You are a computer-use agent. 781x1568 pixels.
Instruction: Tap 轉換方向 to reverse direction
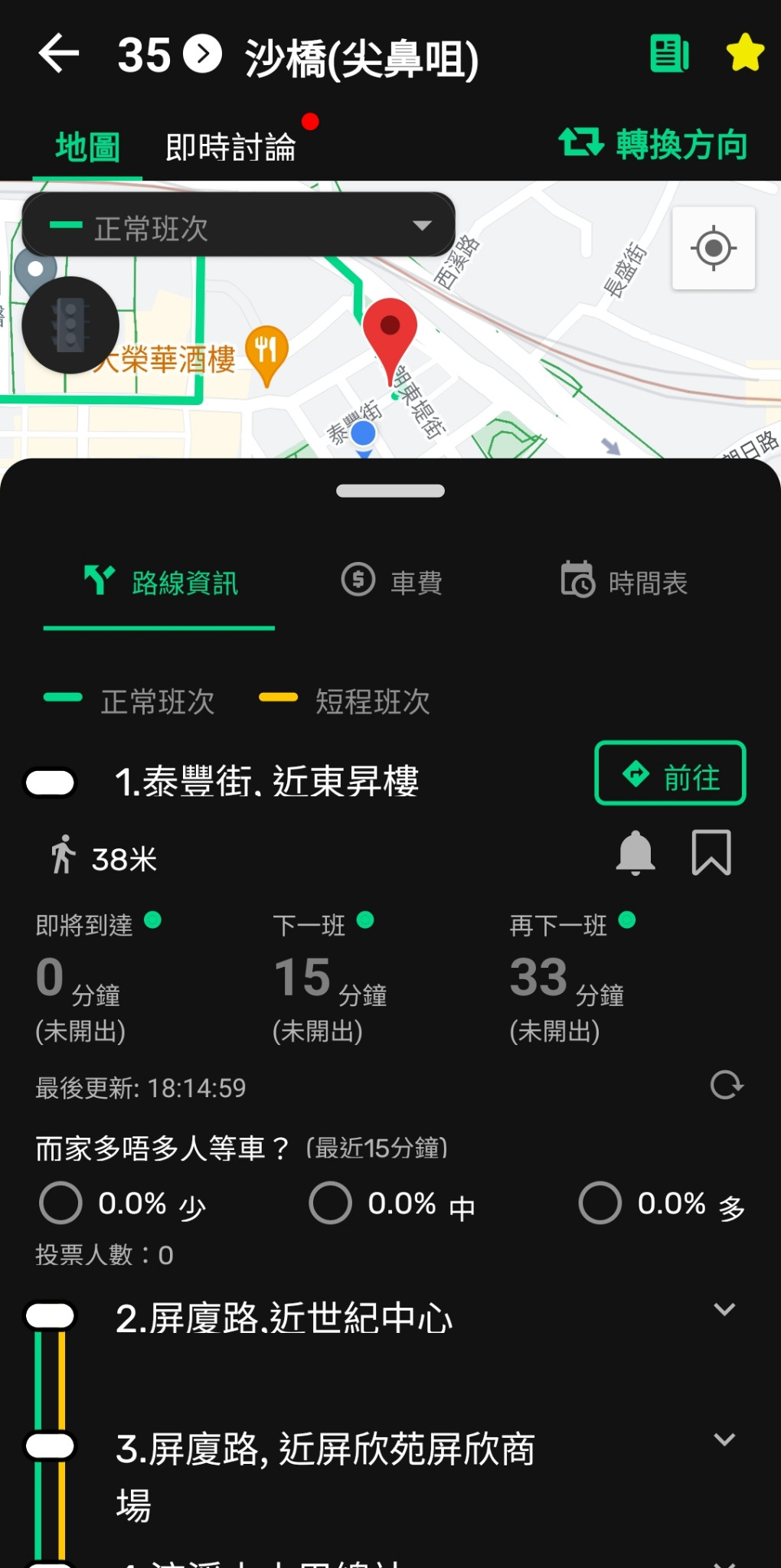tap(653, 144)
